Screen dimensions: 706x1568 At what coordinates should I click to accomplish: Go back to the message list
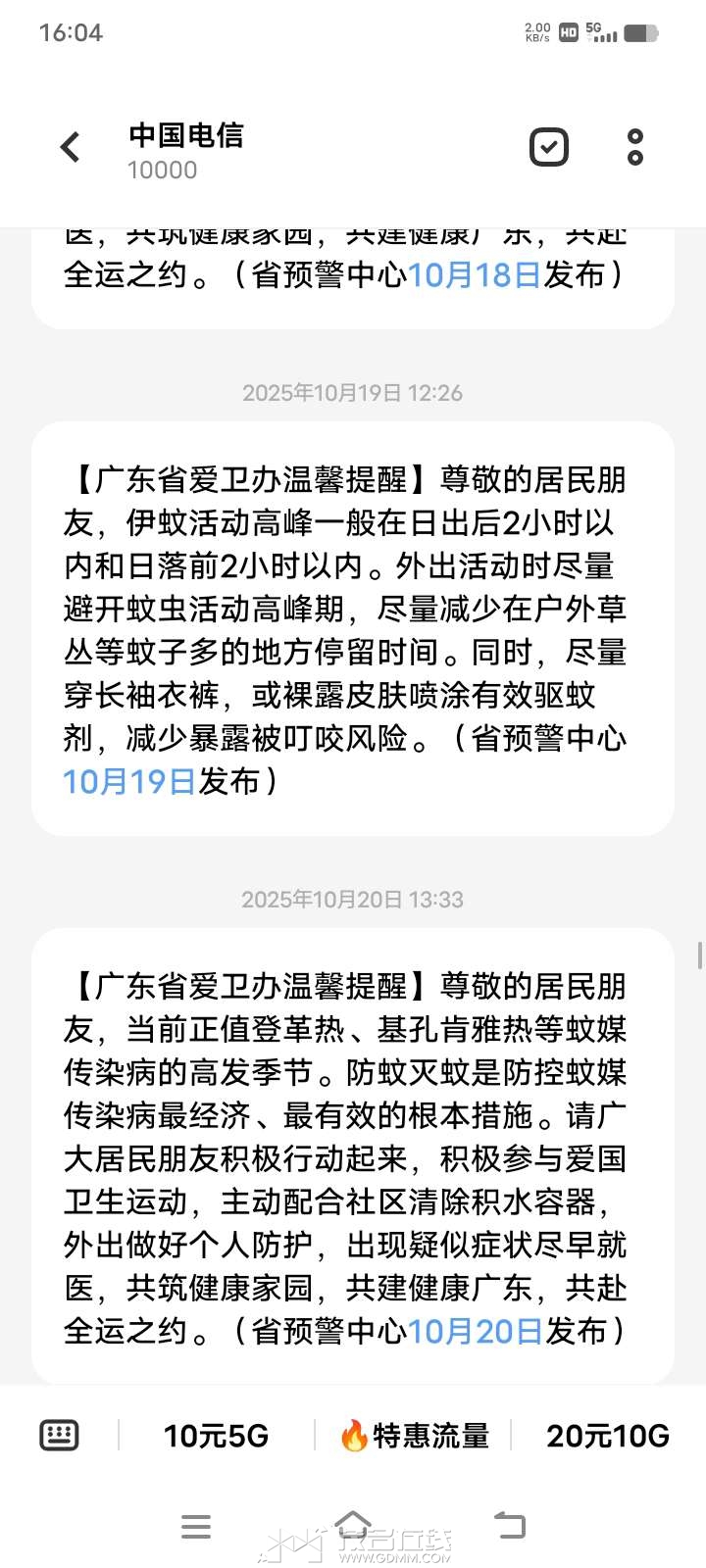70,148
